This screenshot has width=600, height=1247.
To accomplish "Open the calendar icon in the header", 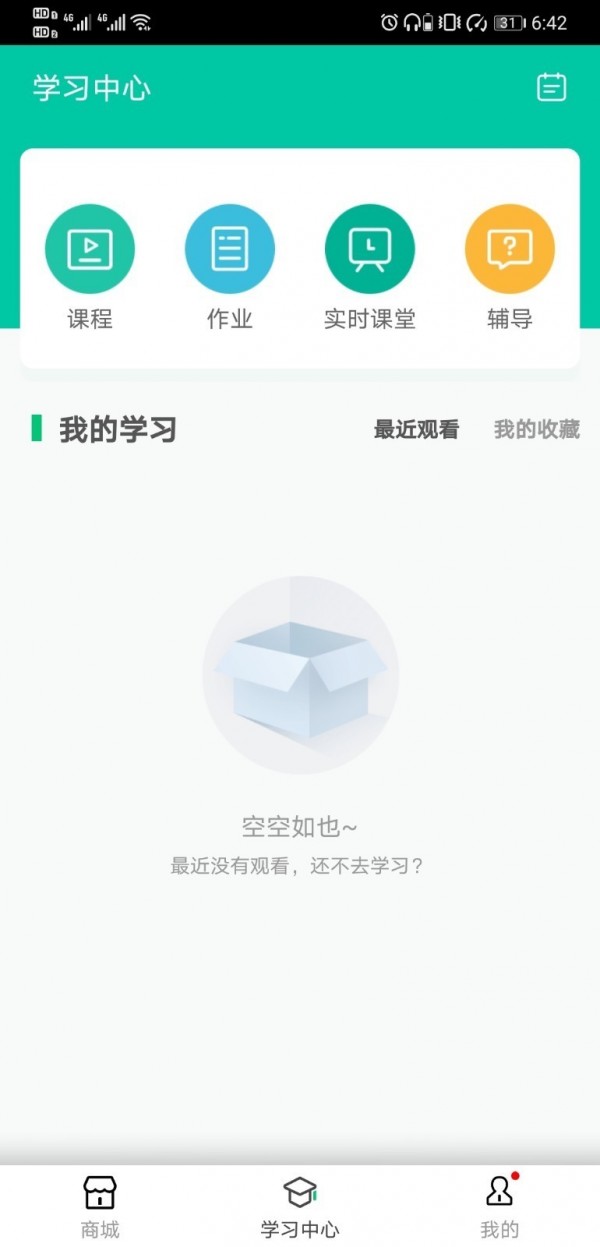I will tap(551, 87).
